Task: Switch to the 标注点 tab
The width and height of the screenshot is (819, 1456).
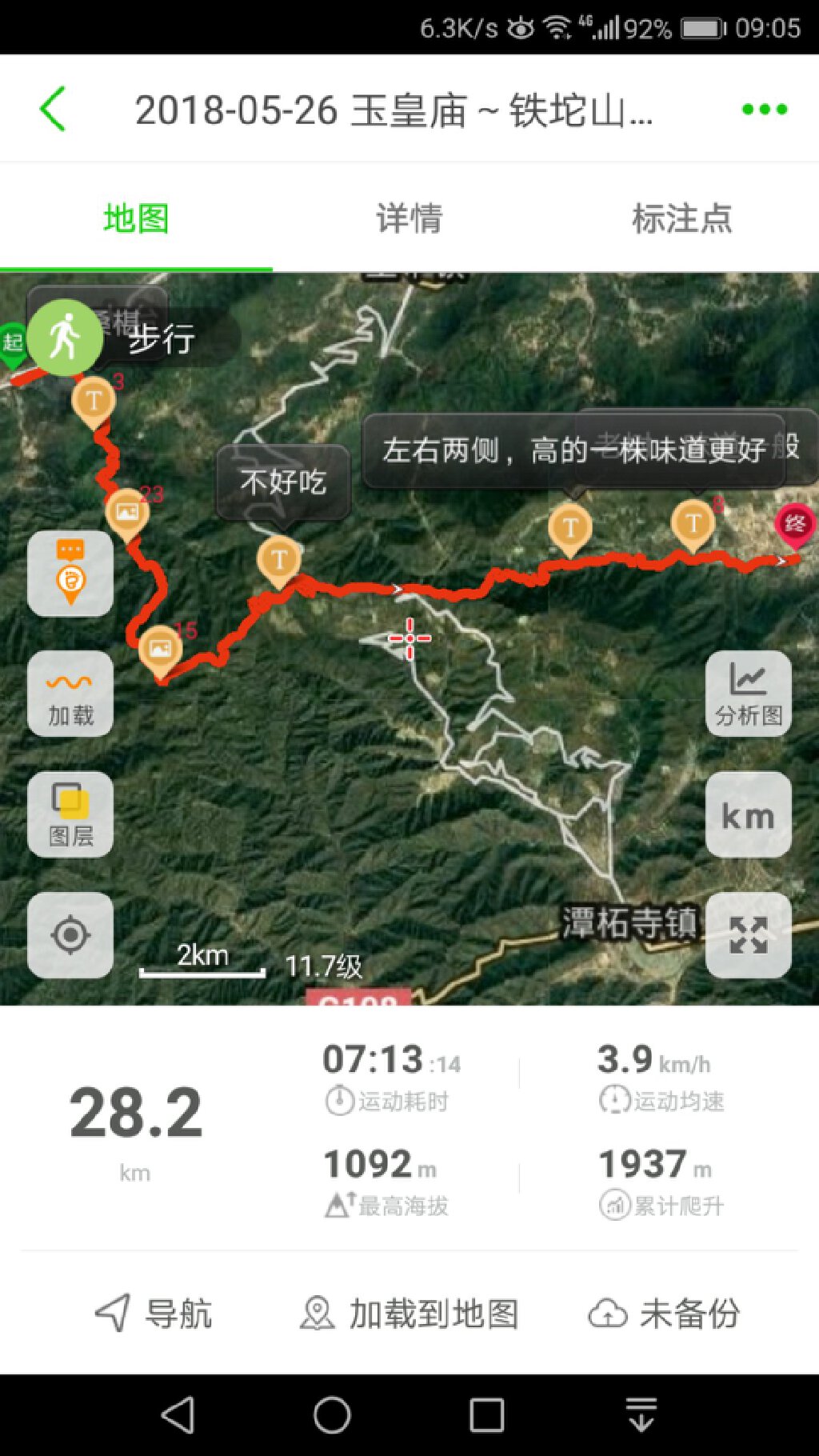Action: point(681,218)
